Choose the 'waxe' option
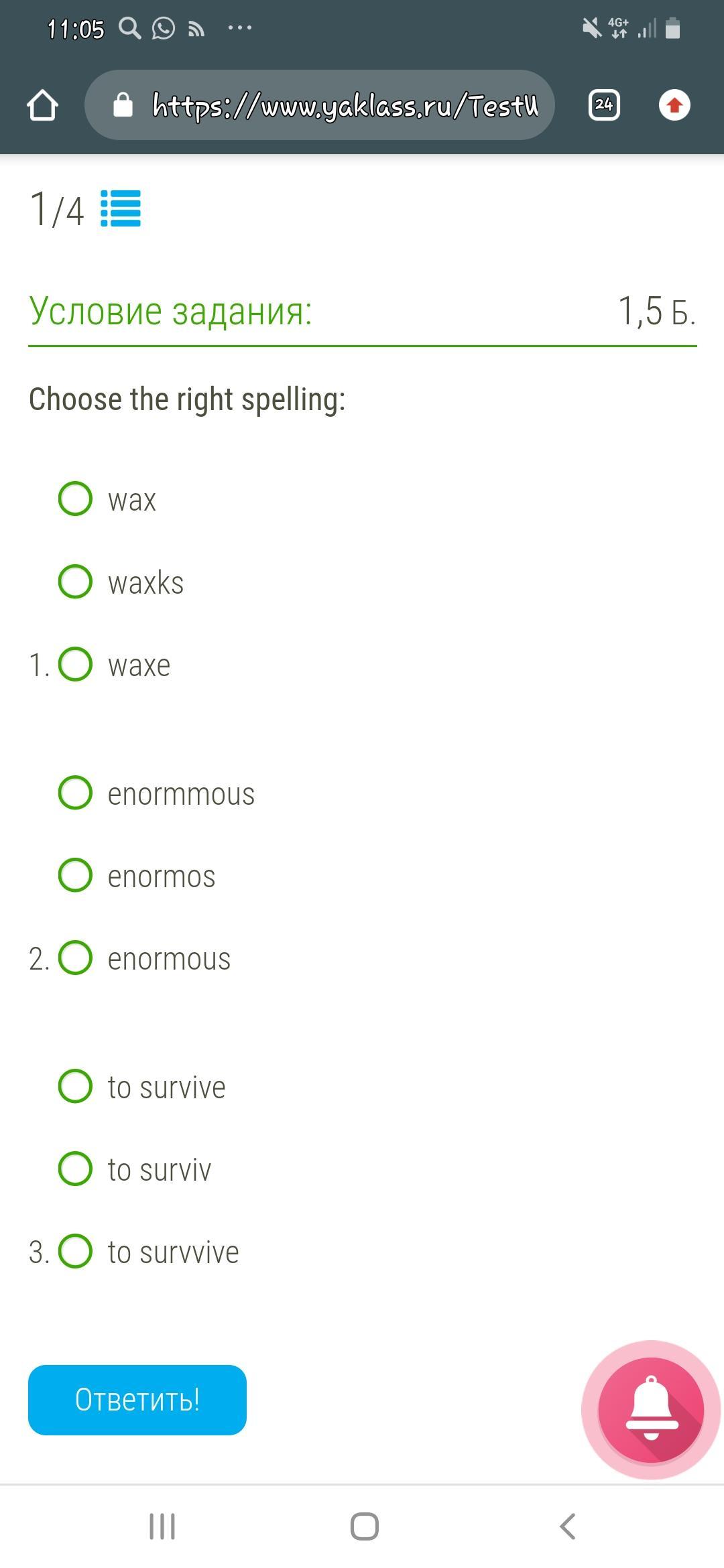The height and width of the screenshot is (1568, 724). [x=76, y=665]
